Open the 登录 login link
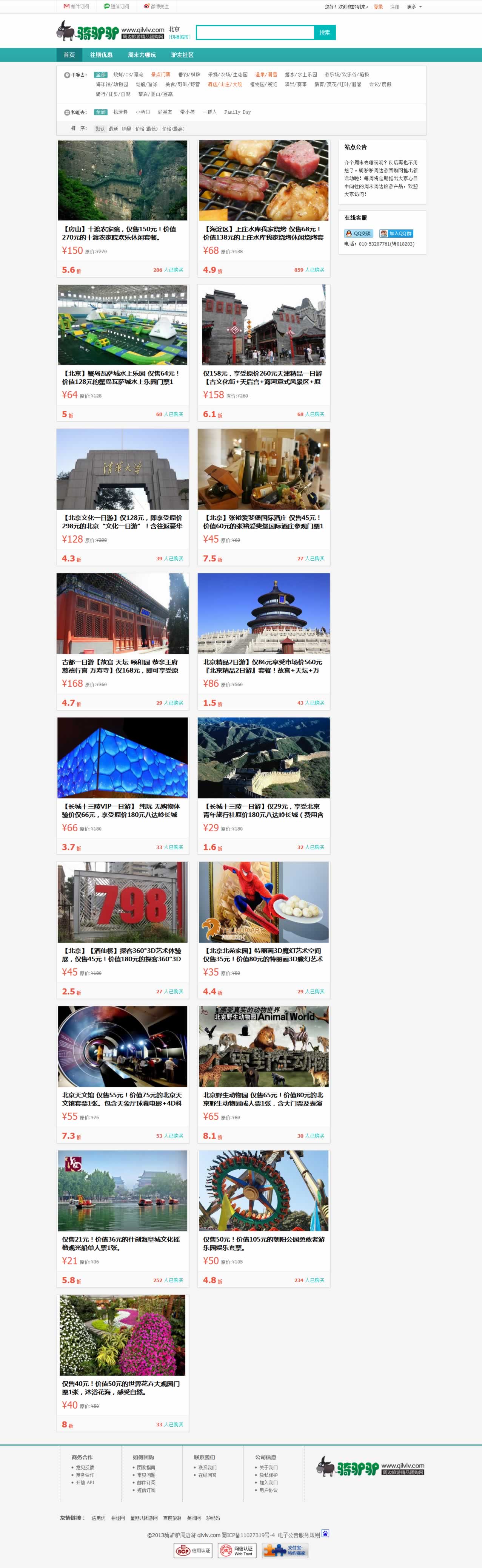This screenshot has height=1568, width=482. [378, 7]
